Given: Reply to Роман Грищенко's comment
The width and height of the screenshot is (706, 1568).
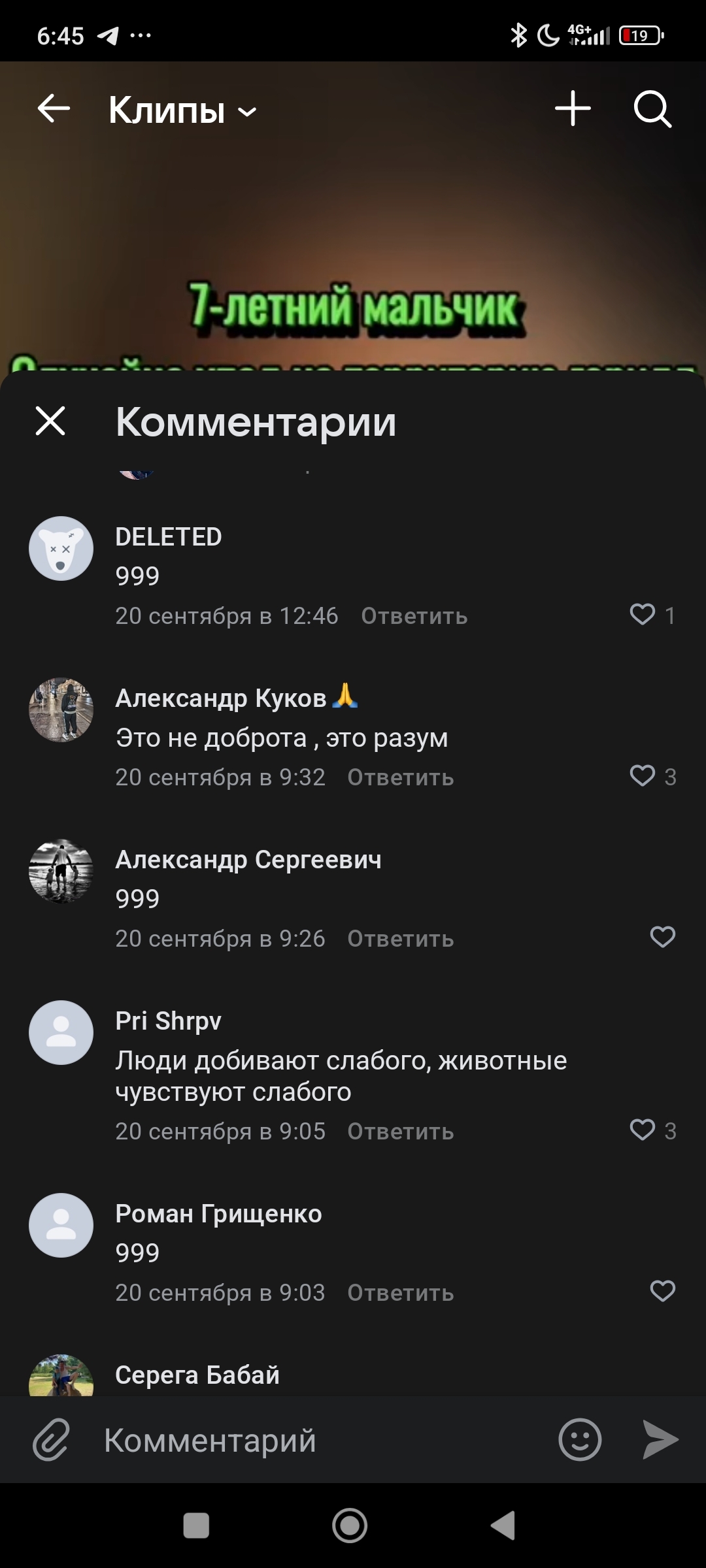Looking at the screenshot, I should [400, 1293].
